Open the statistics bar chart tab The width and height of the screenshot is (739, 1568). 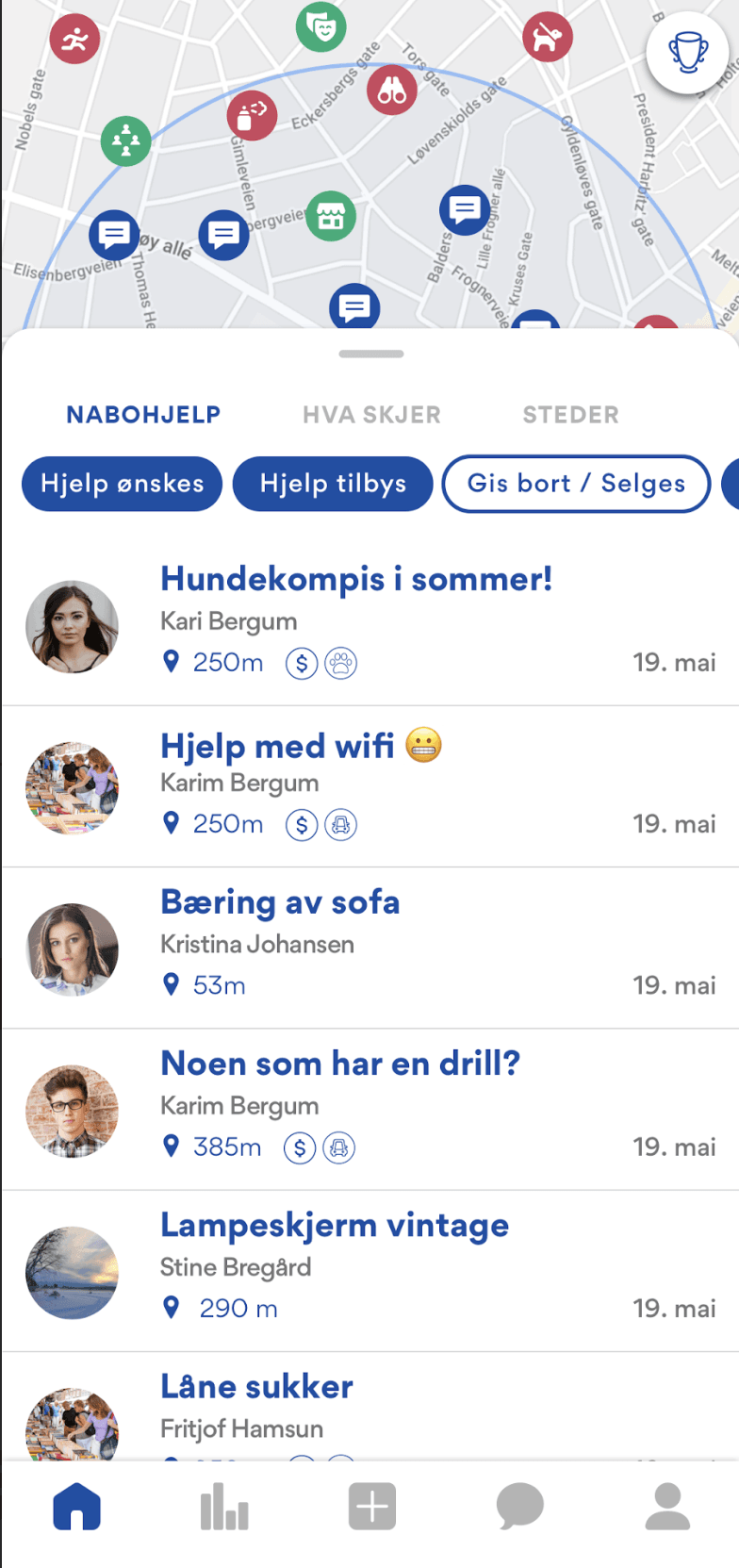point(224,1506)
